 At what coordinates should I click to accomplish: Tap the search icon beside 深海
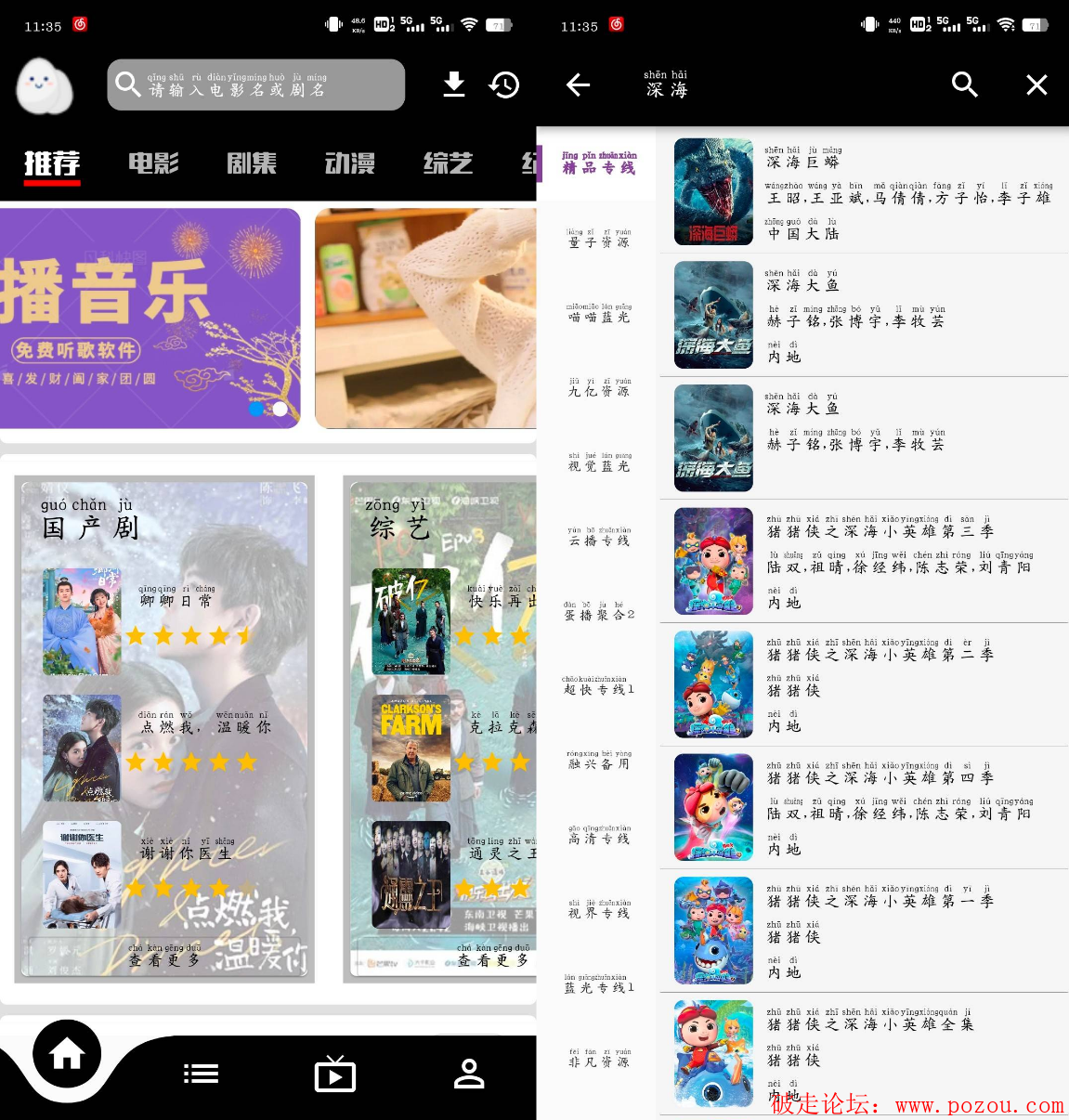(965, 85)
